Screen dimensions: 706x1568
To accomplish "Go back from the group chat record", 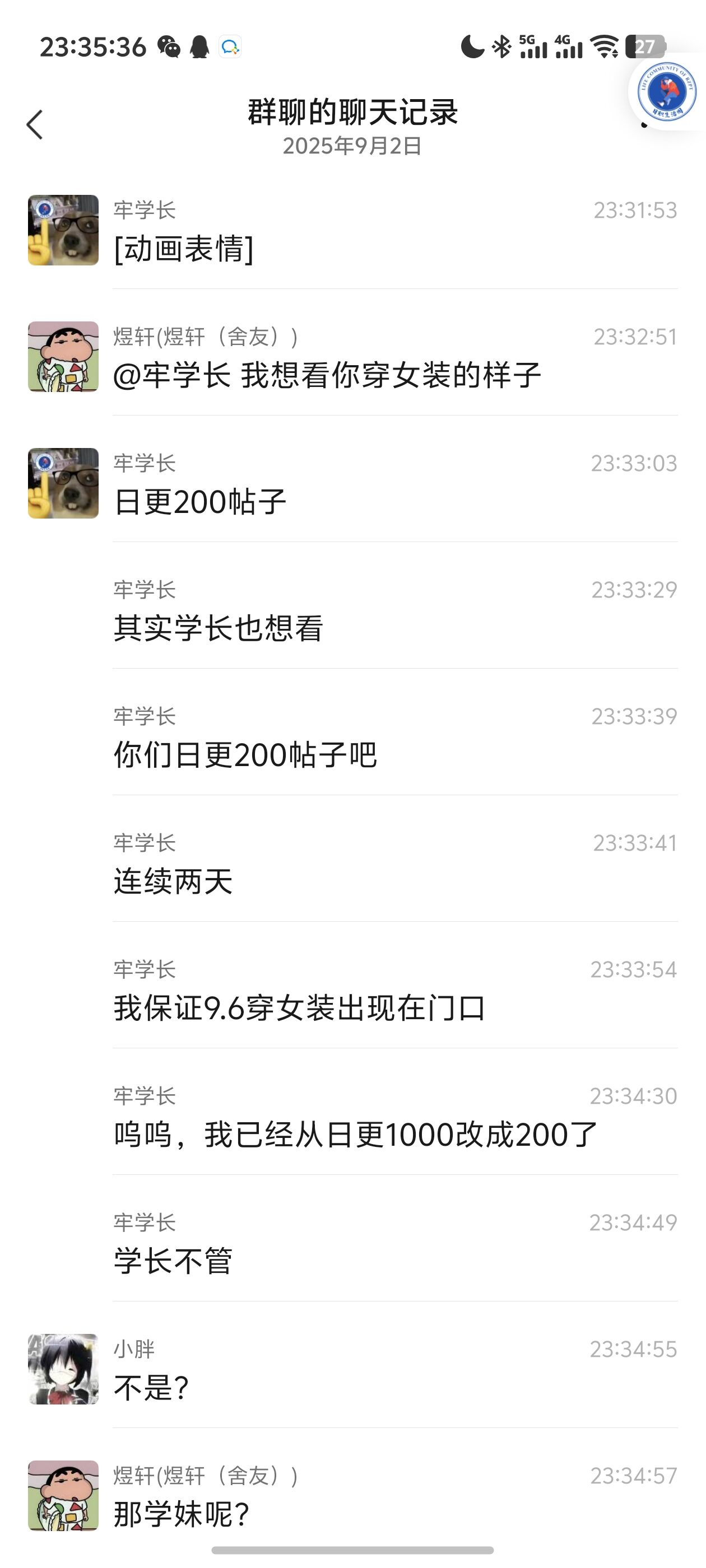I will (35, 125).
